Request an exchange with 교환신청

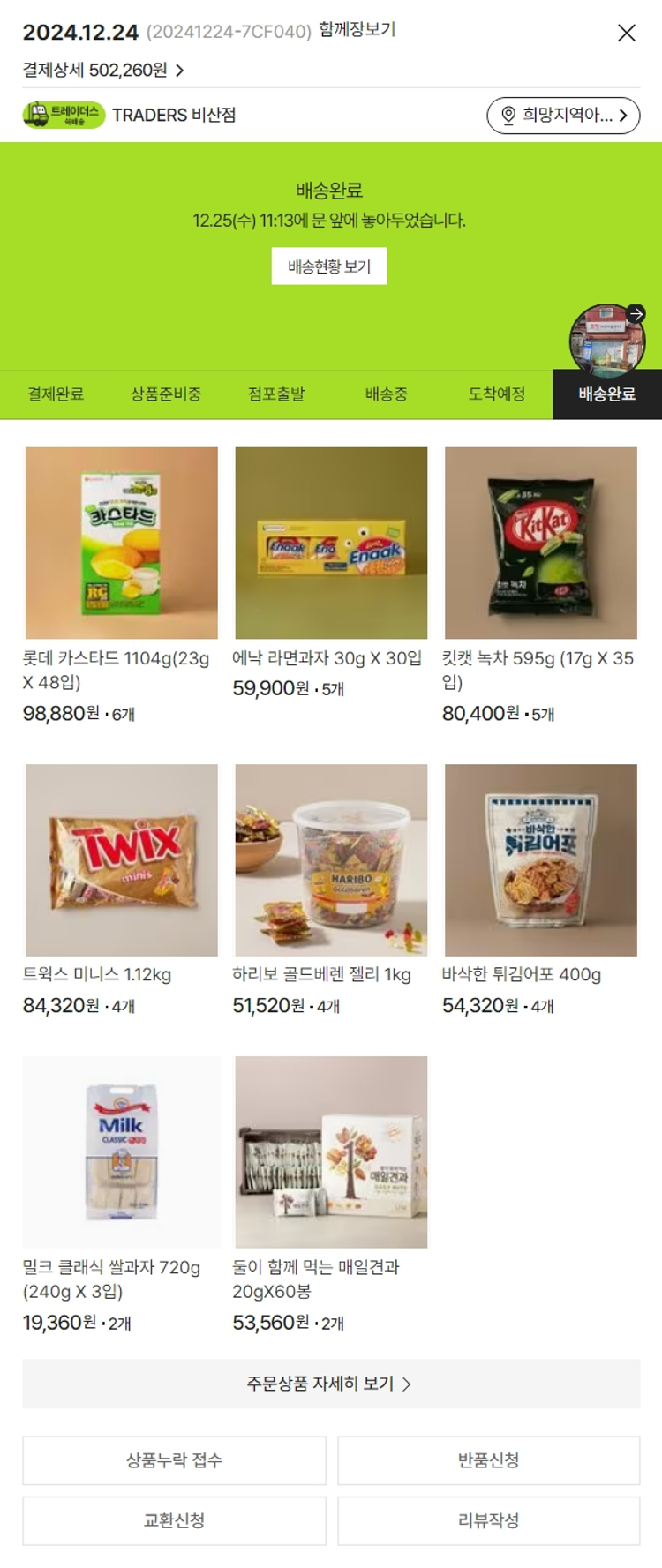pos(174,1520)
